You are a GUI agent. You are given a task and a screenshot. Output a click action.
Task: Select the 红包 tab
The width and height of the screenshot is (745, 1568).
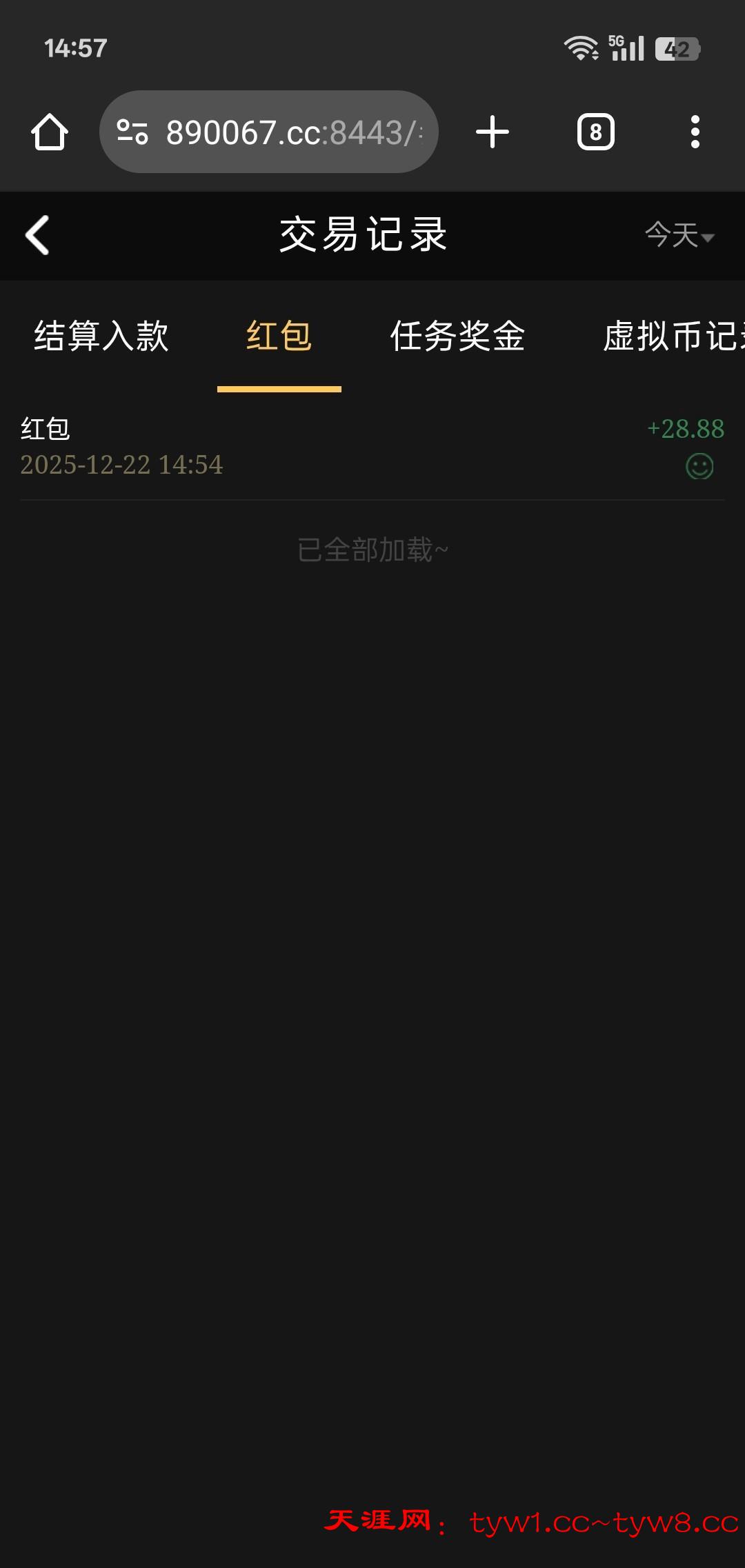tap(279, 336)
